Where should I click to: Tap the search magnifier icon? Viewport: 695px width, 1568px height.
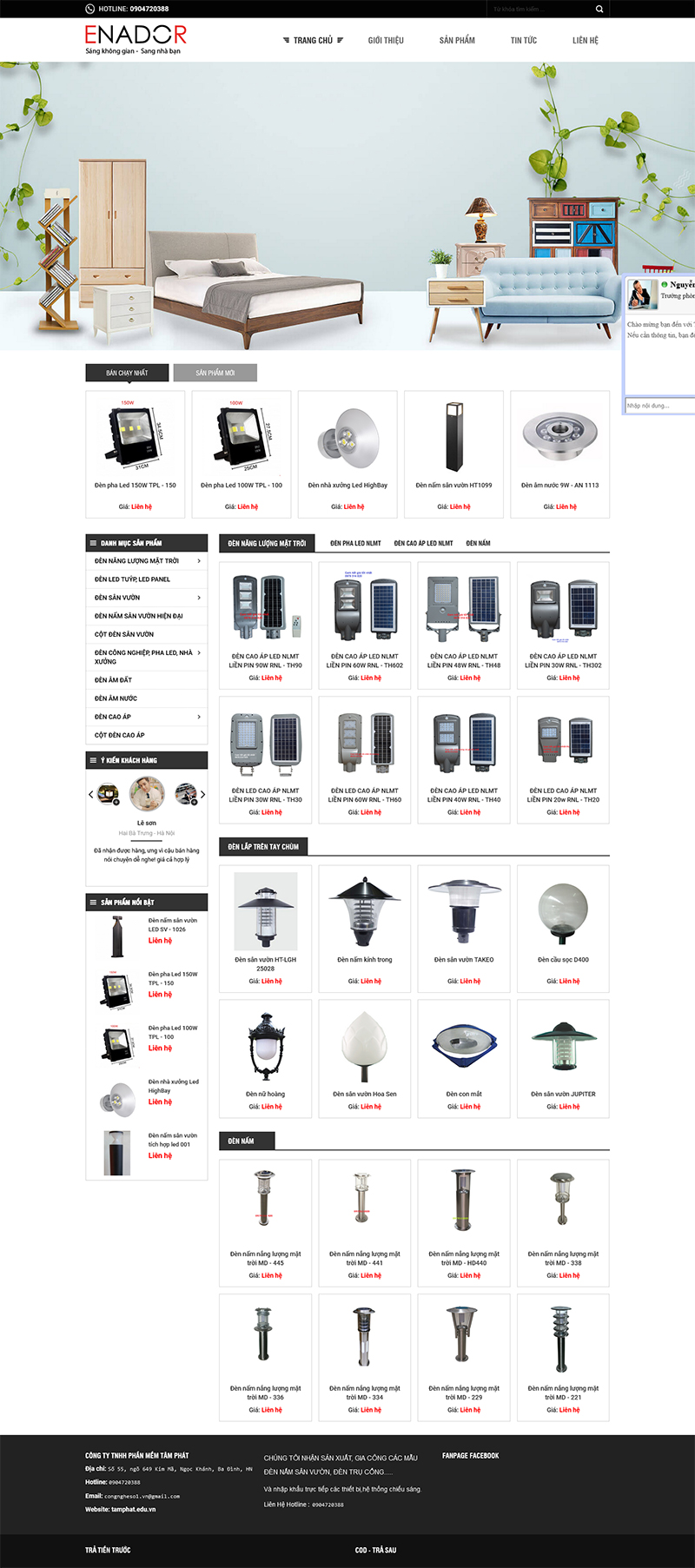599,9
